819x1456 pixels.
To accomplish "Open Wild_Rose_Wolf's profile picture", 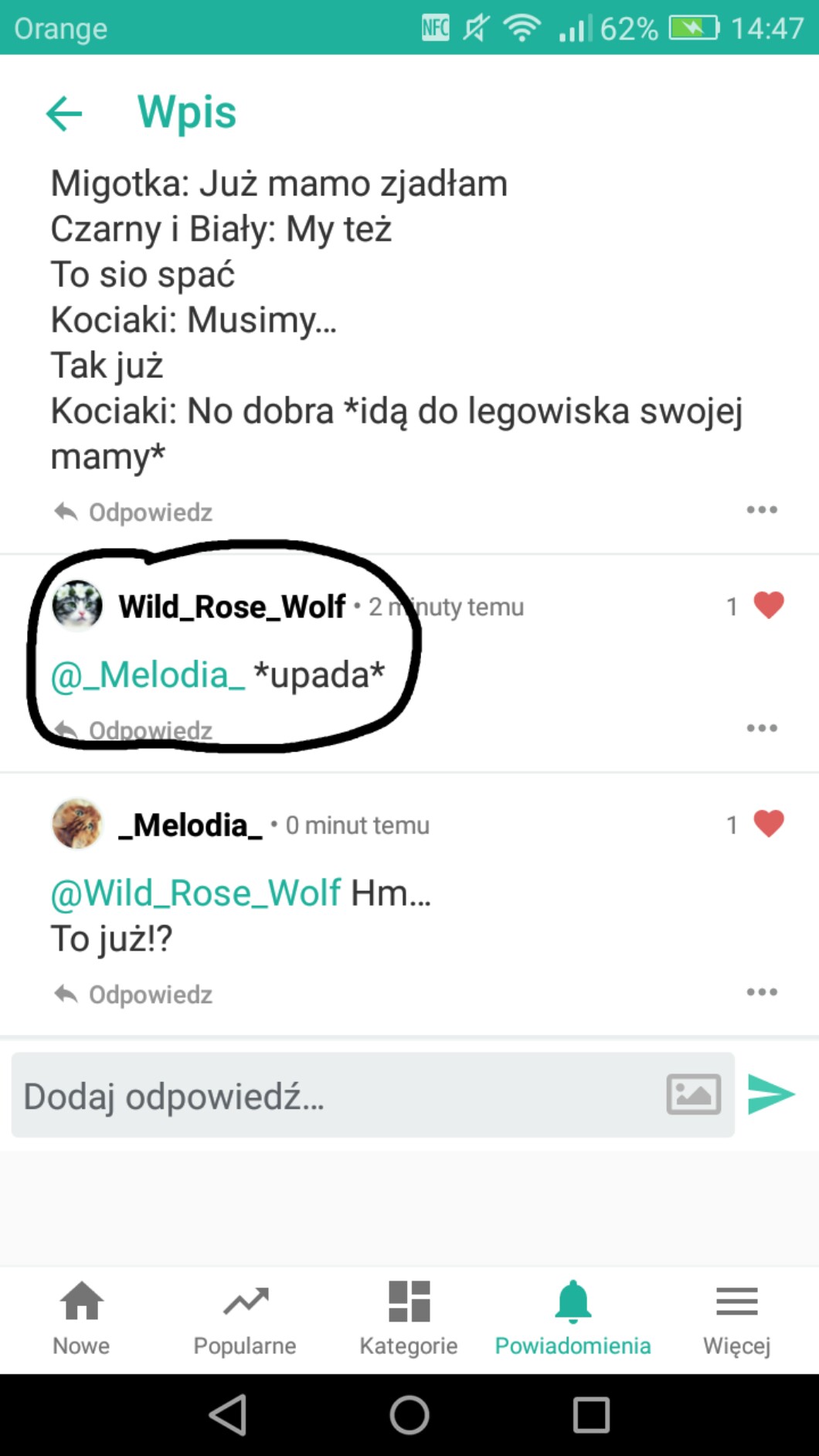I will [x=77, y=606].
